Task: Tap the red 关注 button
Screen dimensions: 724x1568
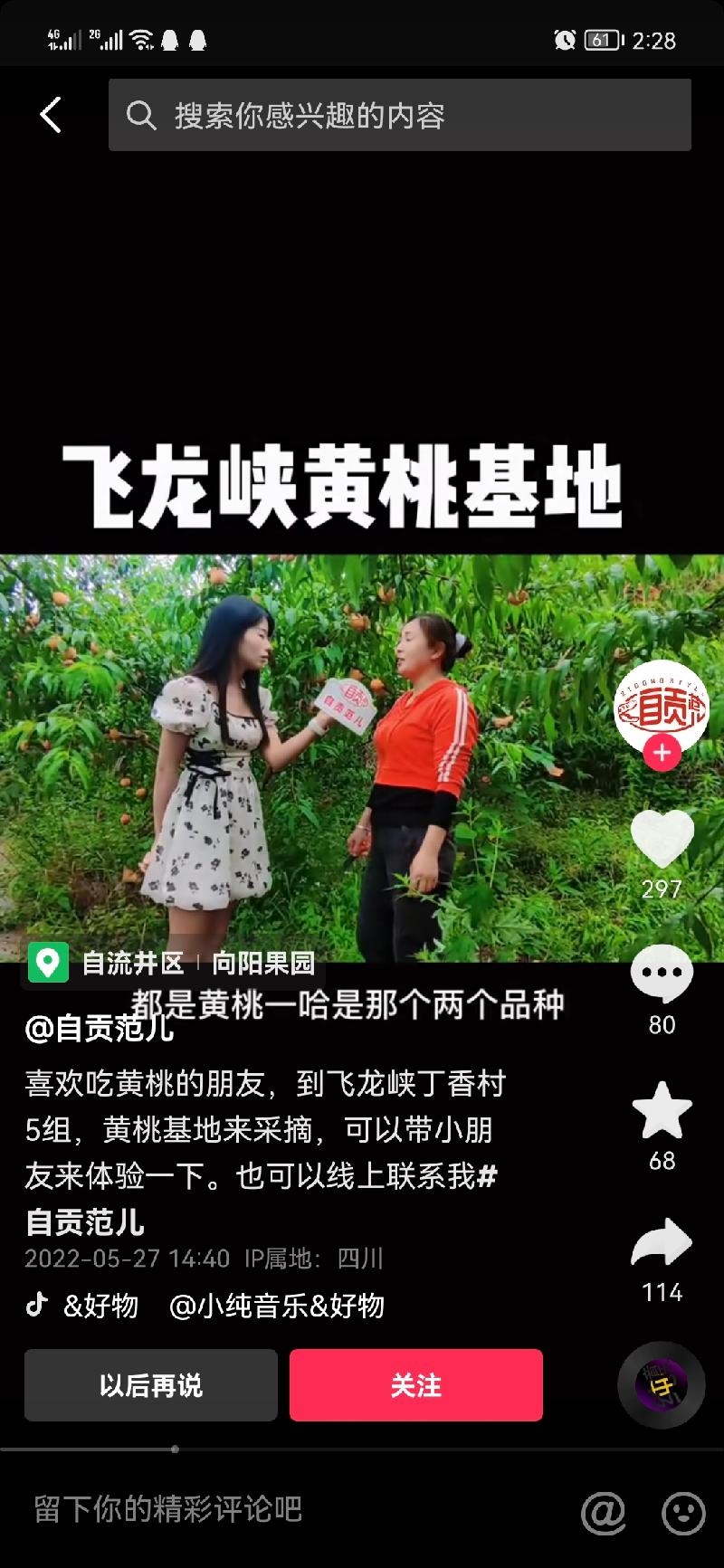Action: 416,1385
